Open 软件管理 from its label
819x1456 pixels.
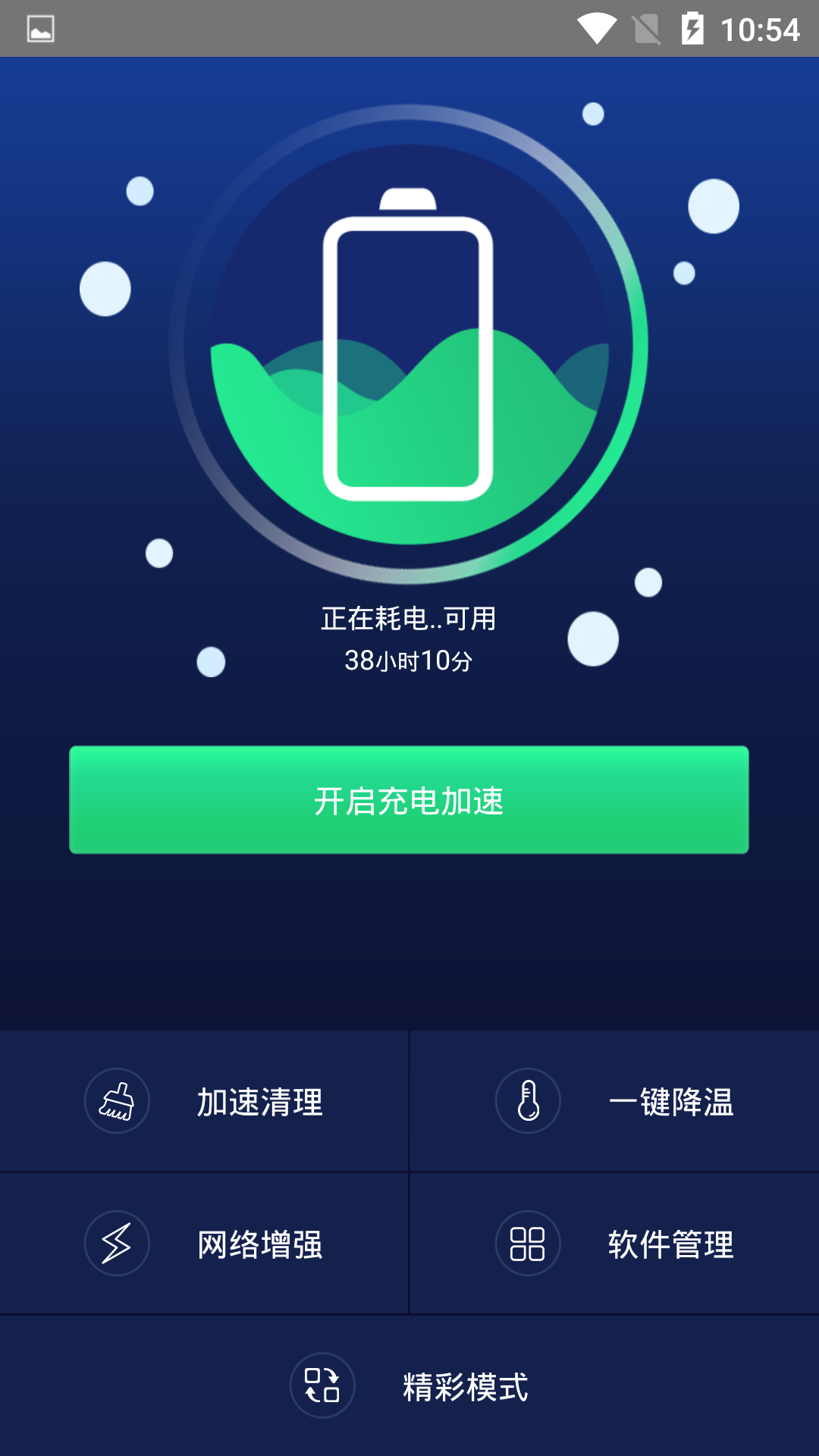670,1244
